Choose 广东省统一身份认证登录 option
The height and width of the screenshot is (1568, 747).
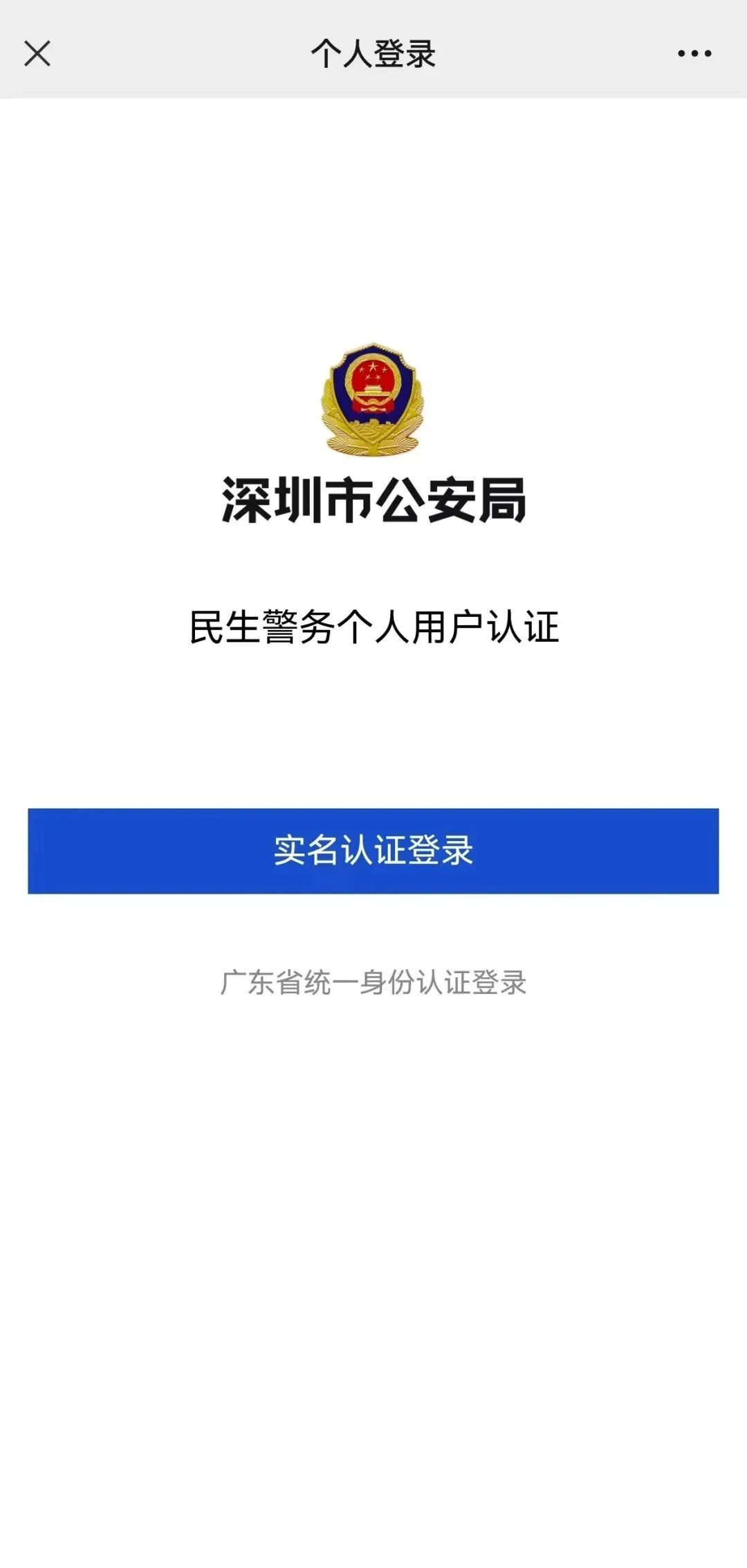373,983
